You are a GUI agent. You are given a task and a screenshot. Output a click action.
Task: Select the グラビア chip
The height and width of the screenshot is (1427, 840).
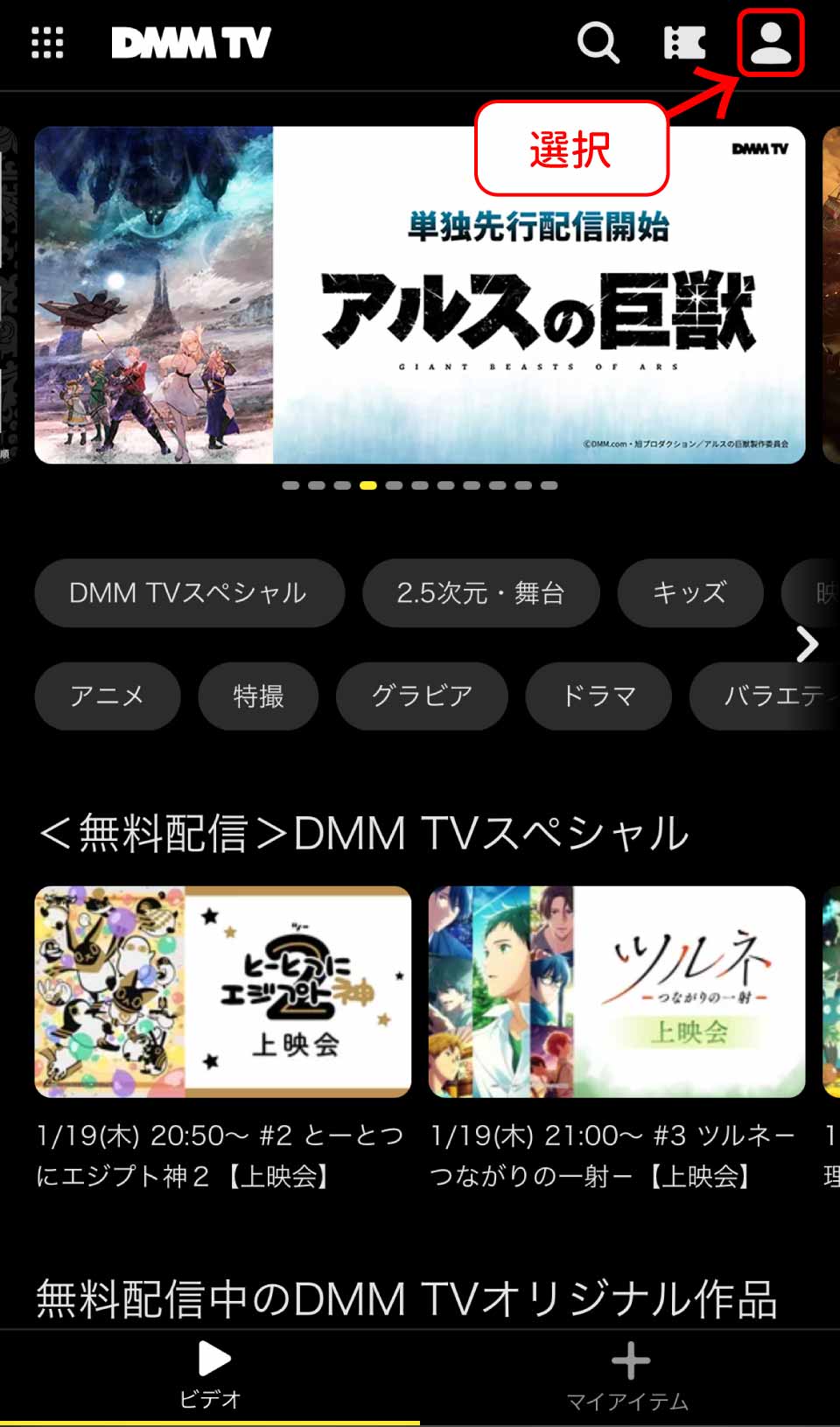pos(422,696)
